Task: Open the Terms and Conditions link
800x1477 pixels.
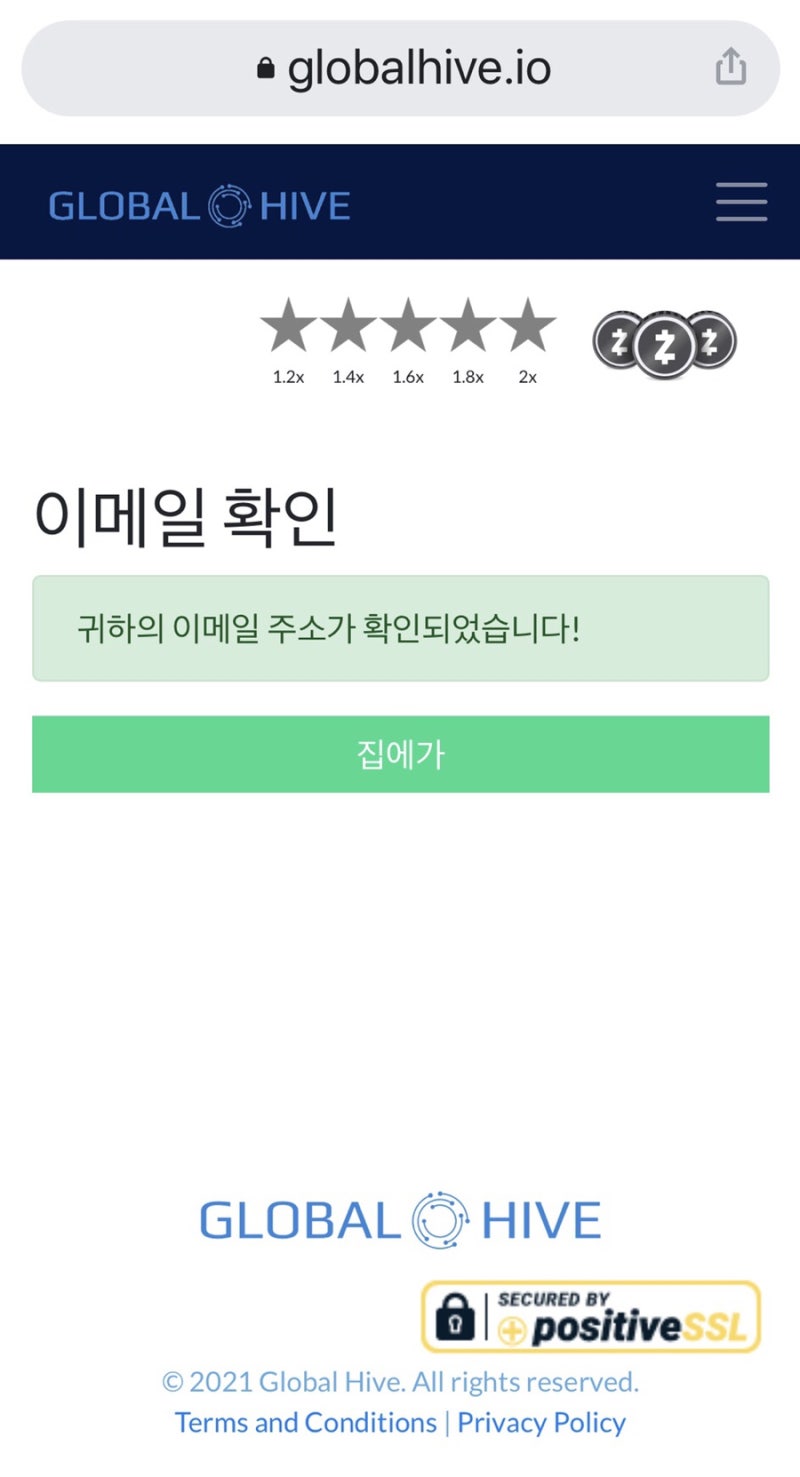Action: point(304,1422)
